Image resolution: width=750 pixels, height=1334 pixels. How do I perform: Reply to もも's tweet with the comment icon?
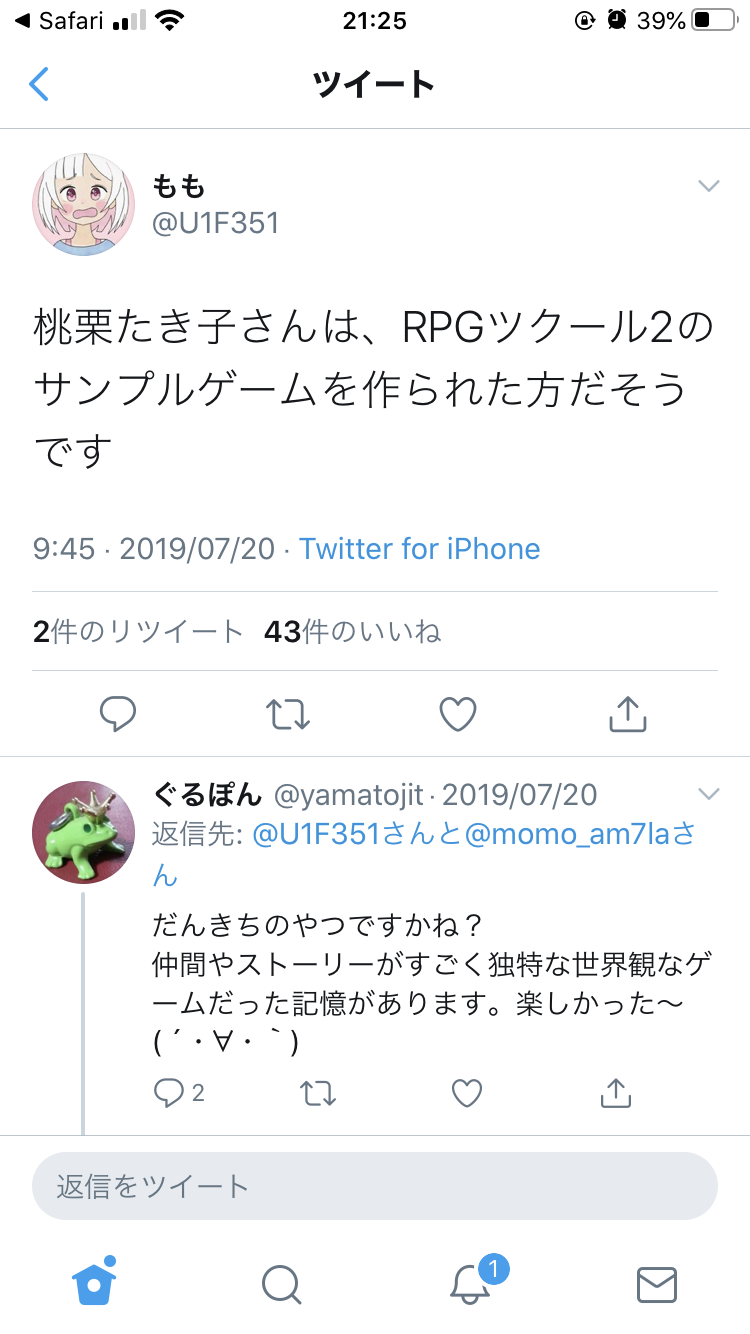[119, 713]
